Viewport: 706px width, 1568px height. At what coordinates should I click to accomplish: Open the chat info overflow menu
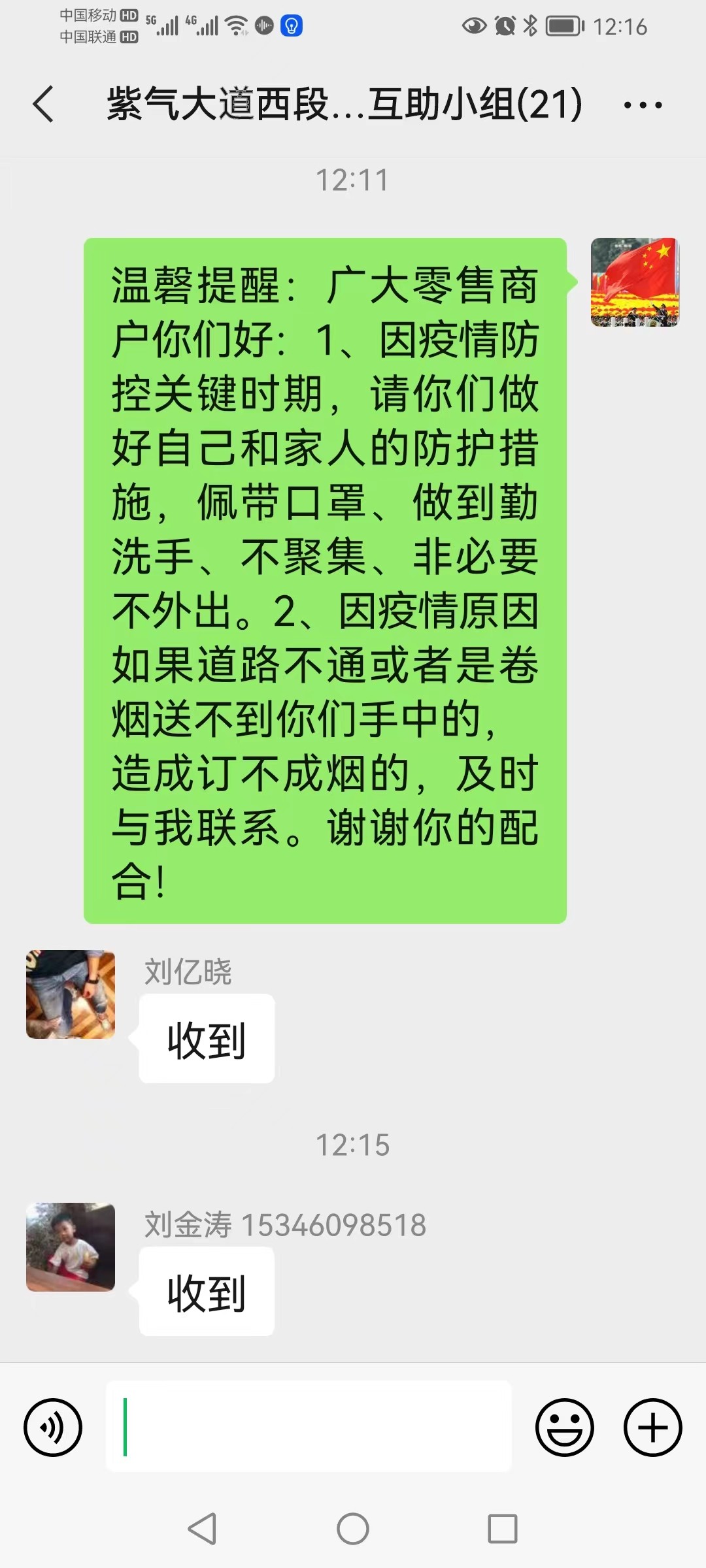[643, 105]
